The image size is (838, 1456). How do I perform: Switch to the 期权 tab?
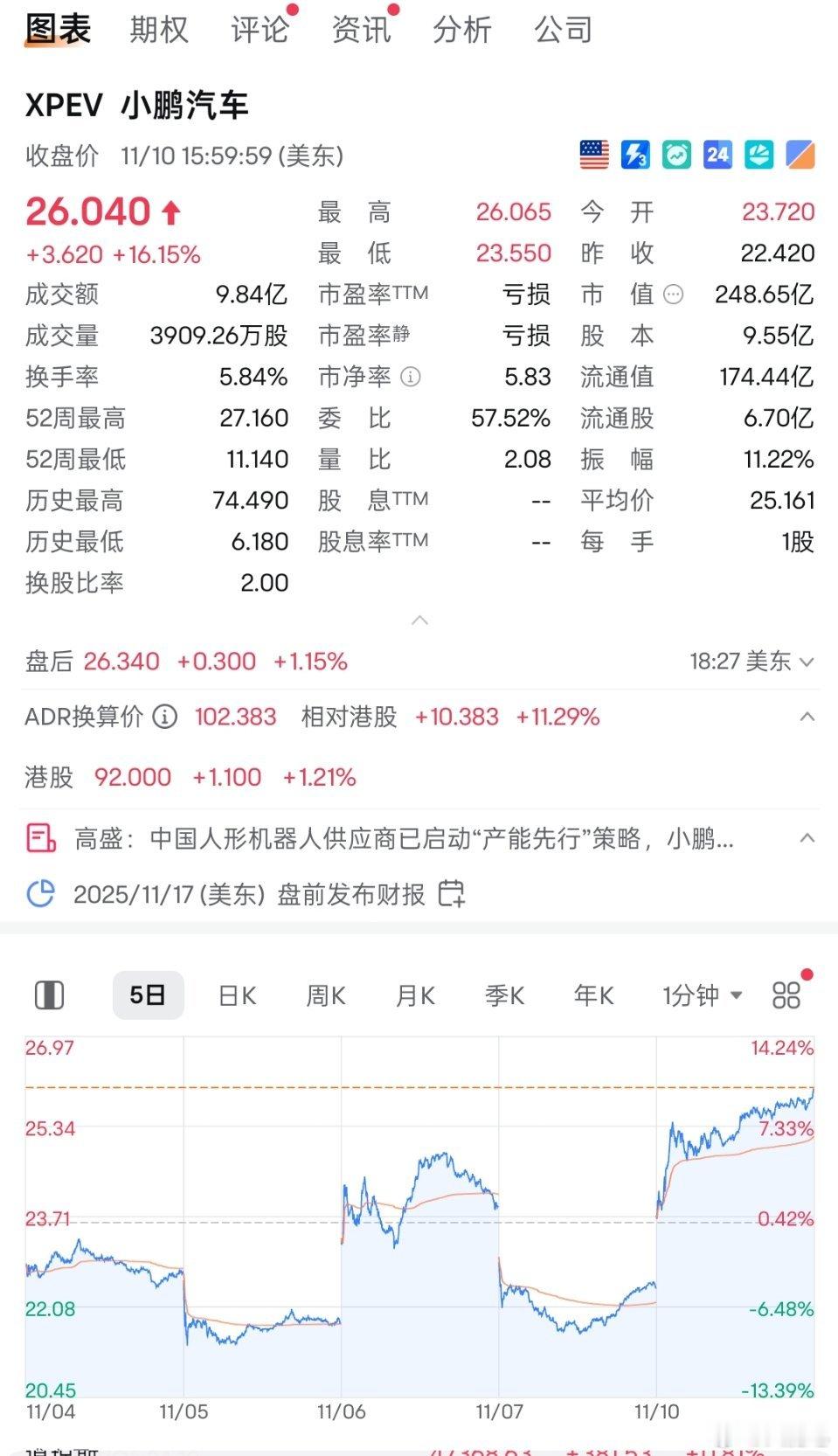(159, 29)
